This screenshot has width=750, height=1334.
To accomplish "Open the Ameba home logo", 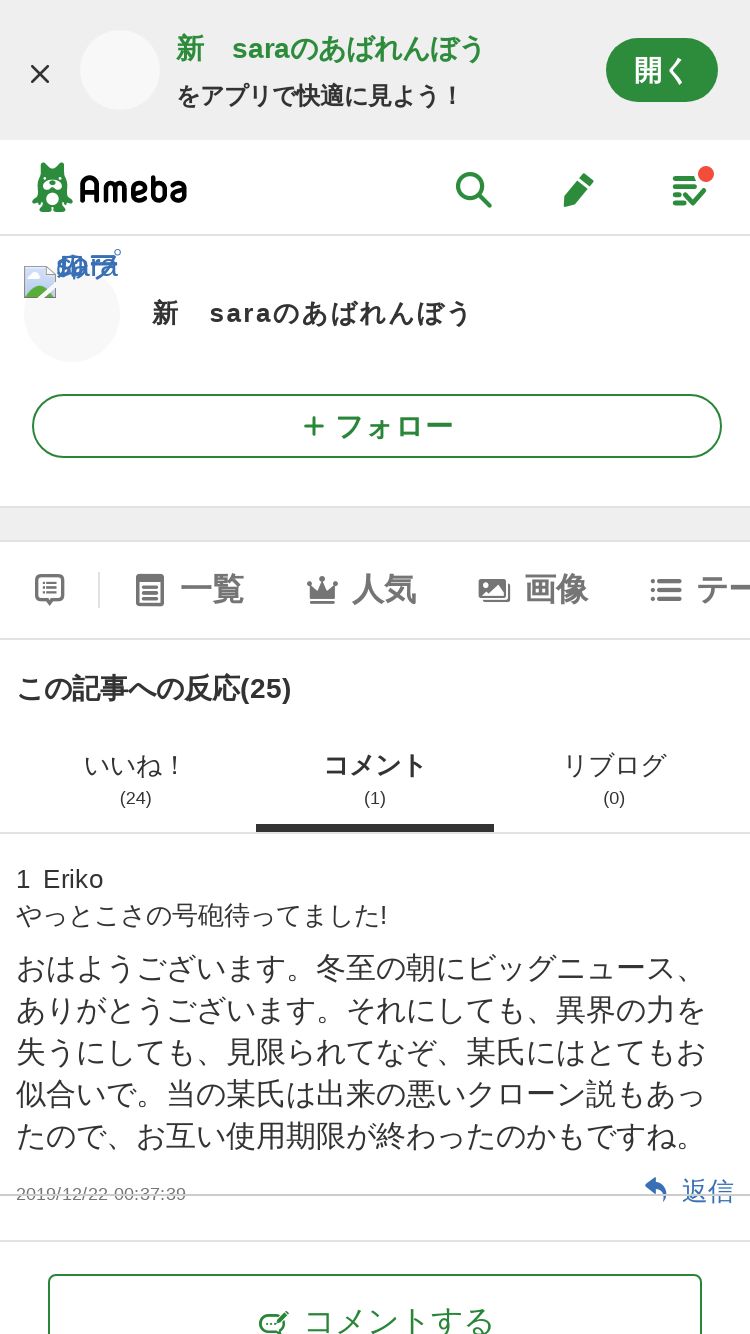I will [x=110, y=188].
